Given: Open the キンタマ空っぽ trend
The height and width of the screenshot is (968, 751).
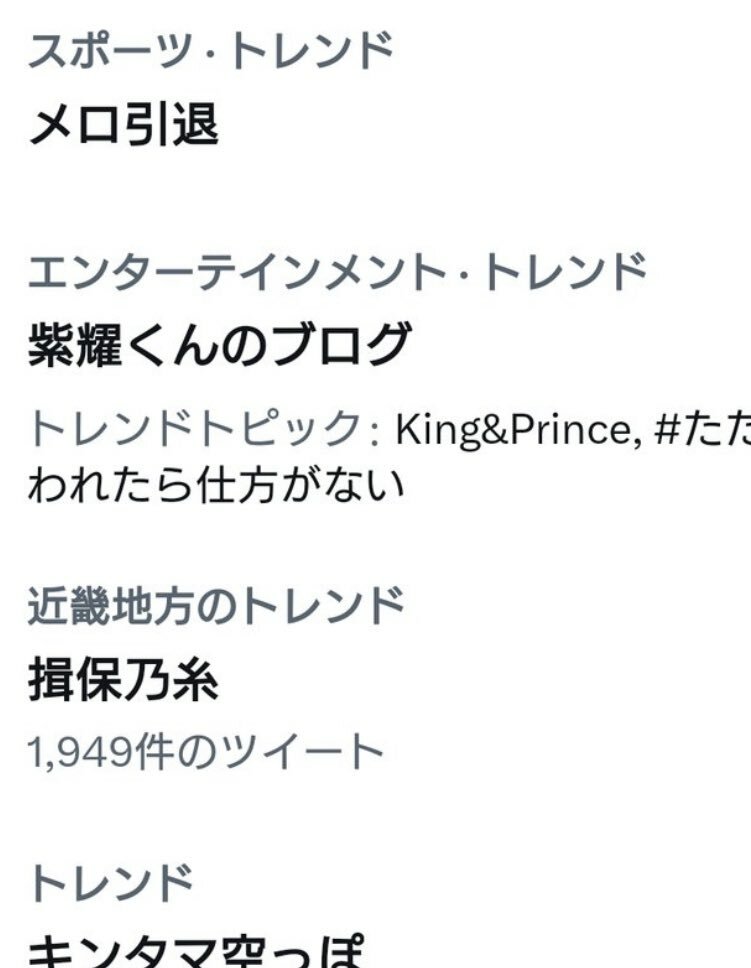Looking at the screenshot, I should click(195, 948).
